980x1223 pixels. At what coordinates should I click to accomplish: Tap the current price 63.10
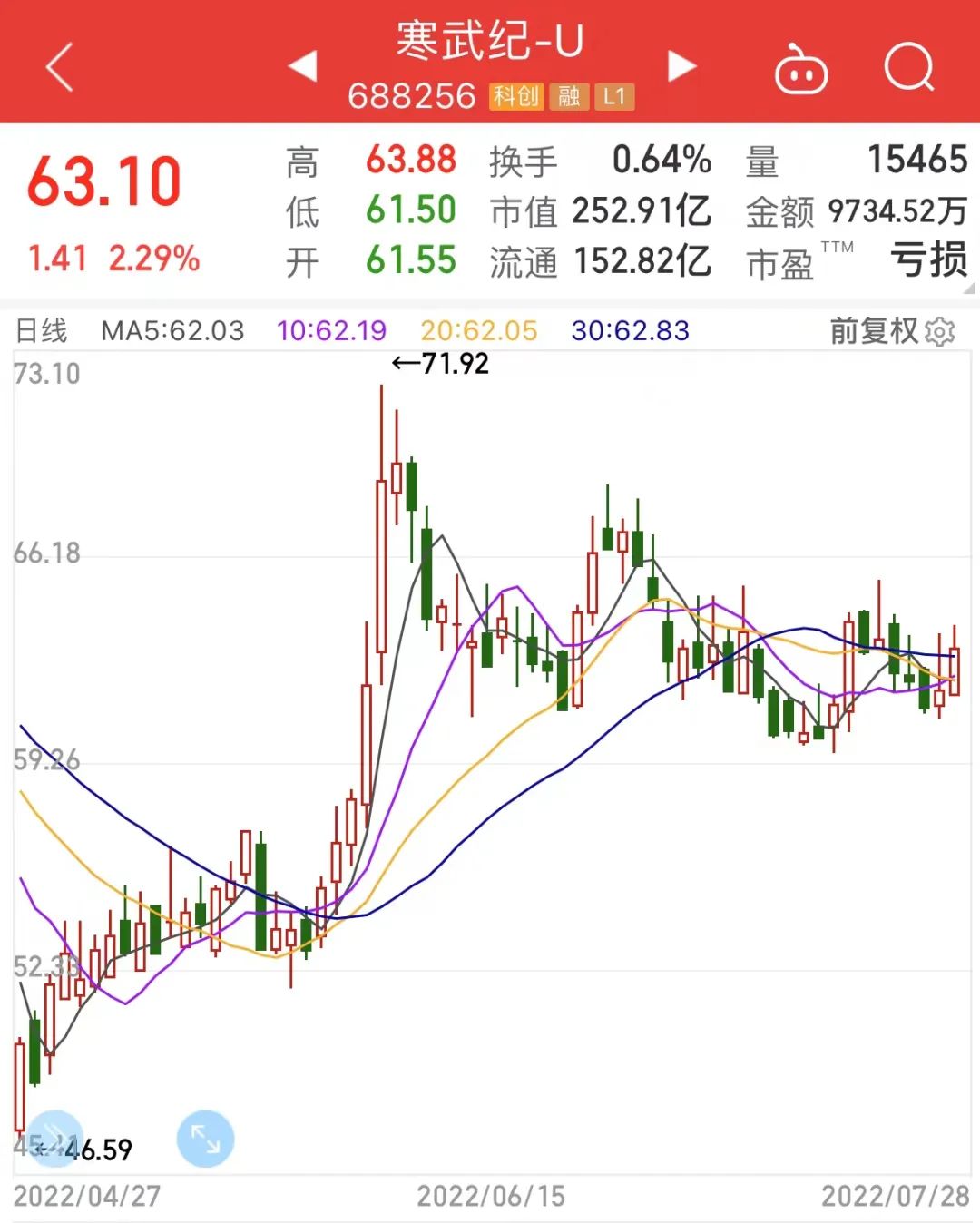tap(106, 179)
